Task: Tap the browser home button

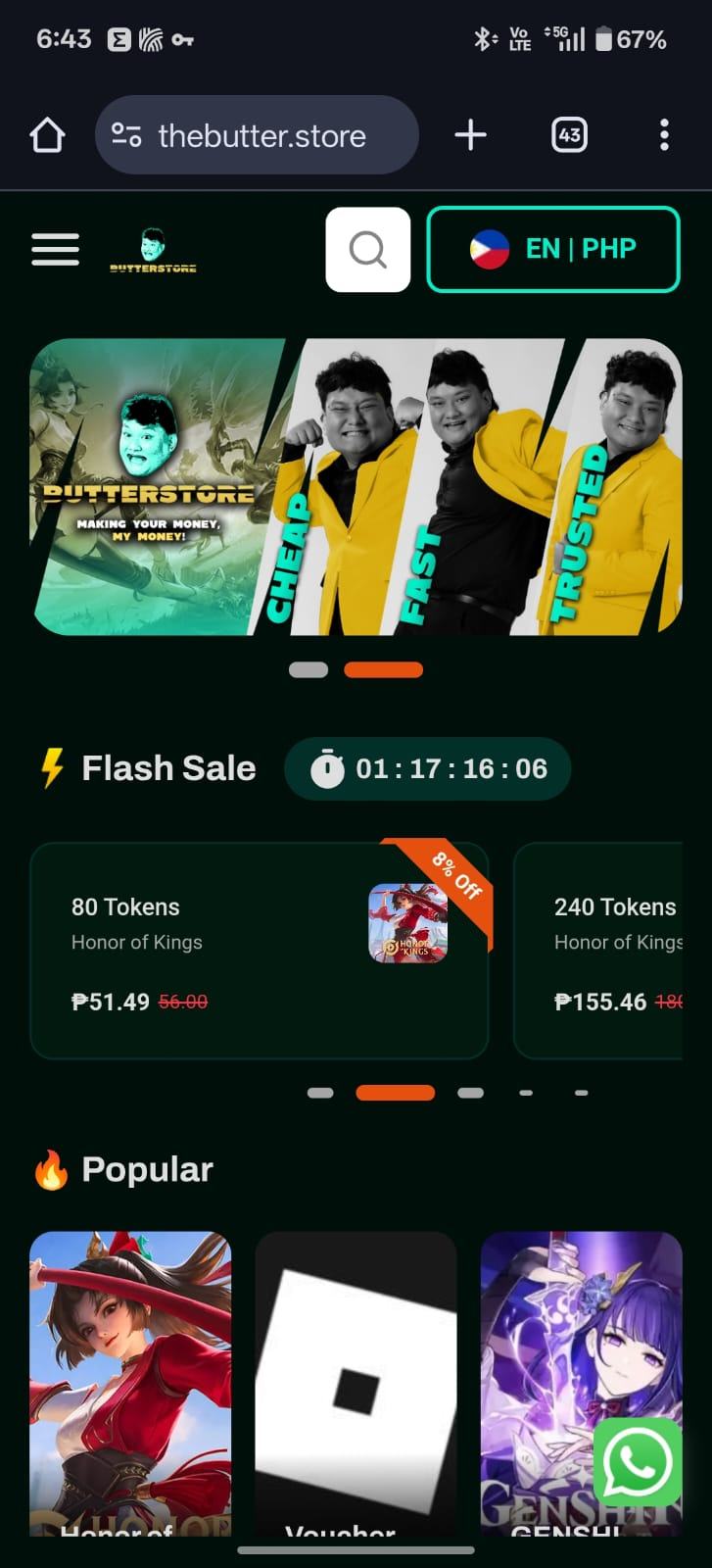Action: pyautogui.click(x=47, y=135)
